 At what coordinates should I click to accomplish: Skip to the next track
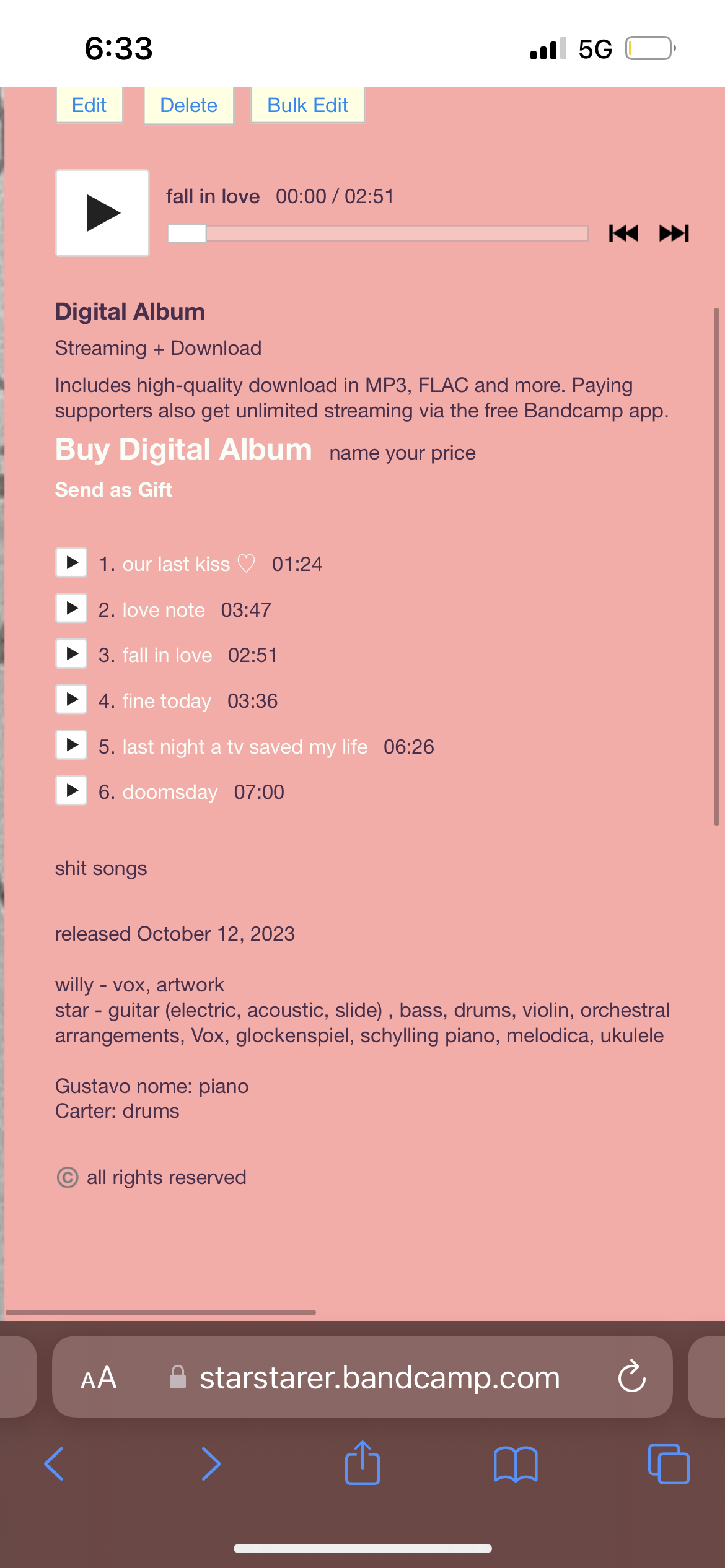(x=674, y=233)
